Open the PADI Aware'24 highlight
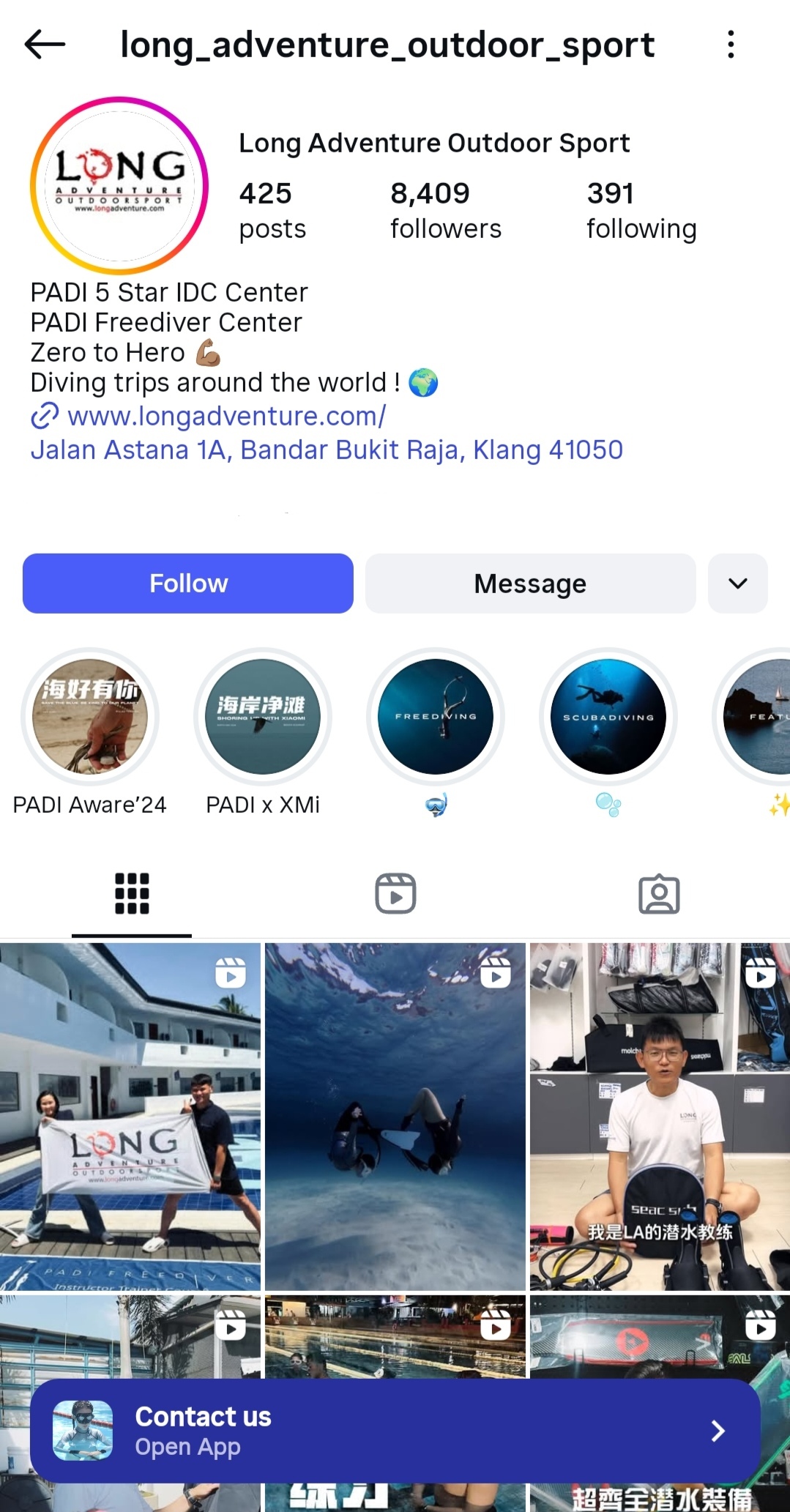The height and width of the screenshot is (1512, 790). pyautogui.click(x=90, y=717)
